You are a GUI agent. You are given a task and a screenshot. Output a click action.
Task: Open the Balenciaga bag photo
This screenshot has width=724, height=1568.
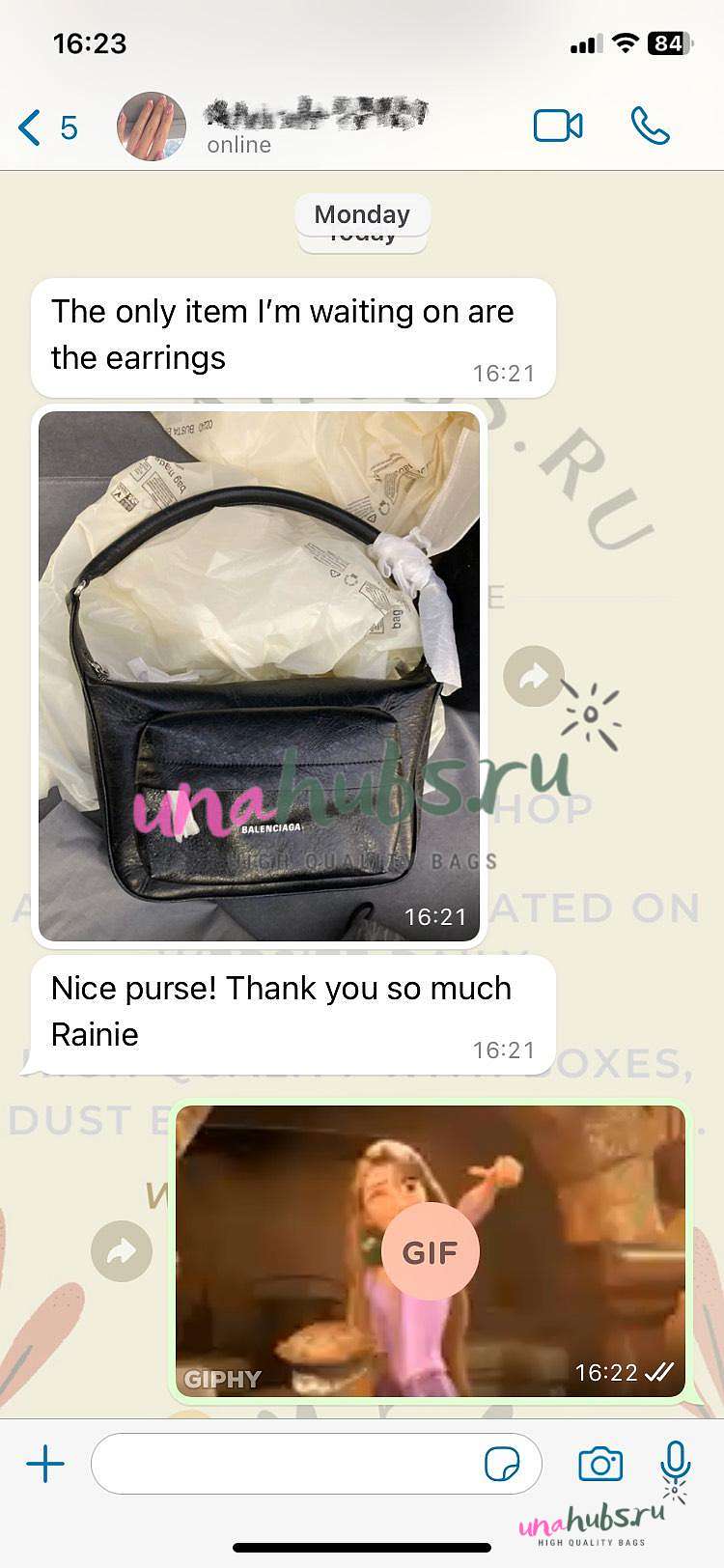click(x=259, y=676)
